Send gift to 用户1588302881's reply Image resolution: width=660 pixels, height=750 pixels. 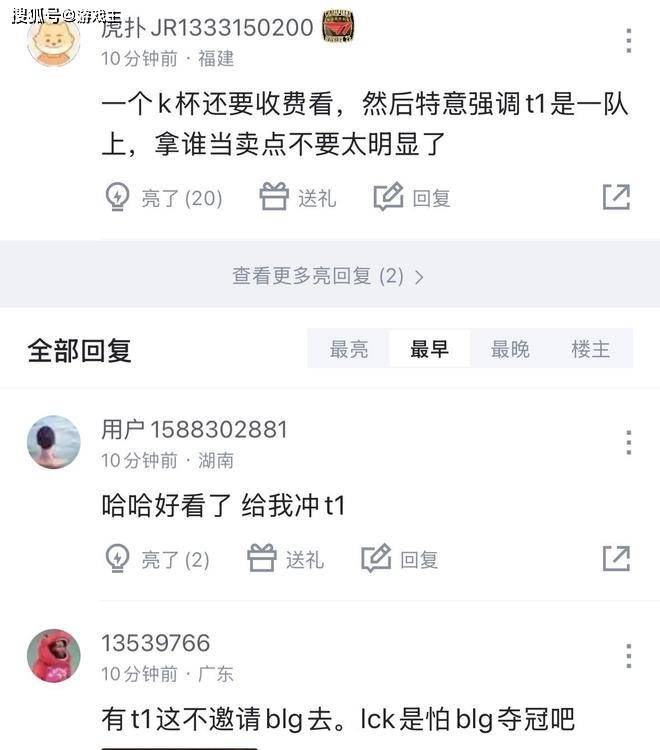coord(287,559)
